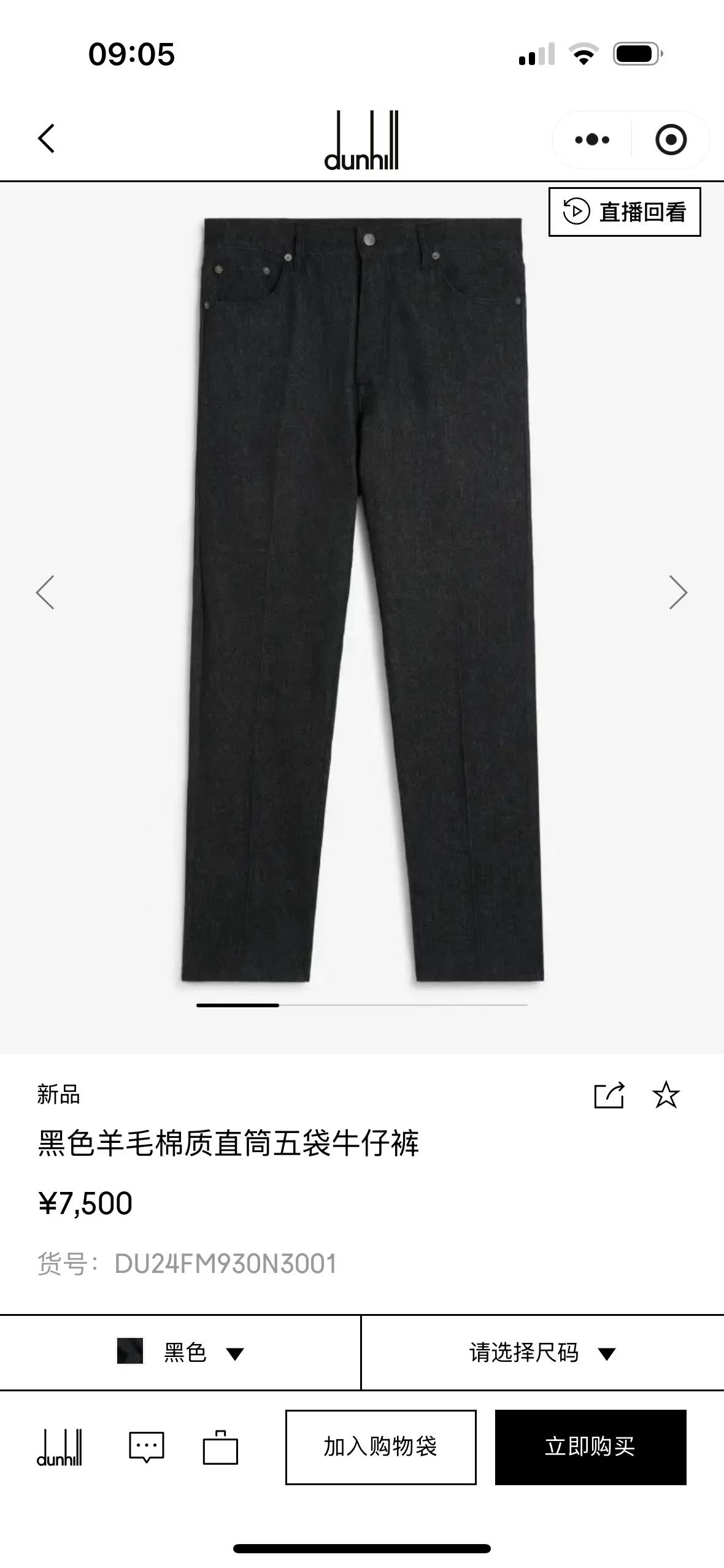
Task: Open the mini program more options menu
Action: point(592,140)
